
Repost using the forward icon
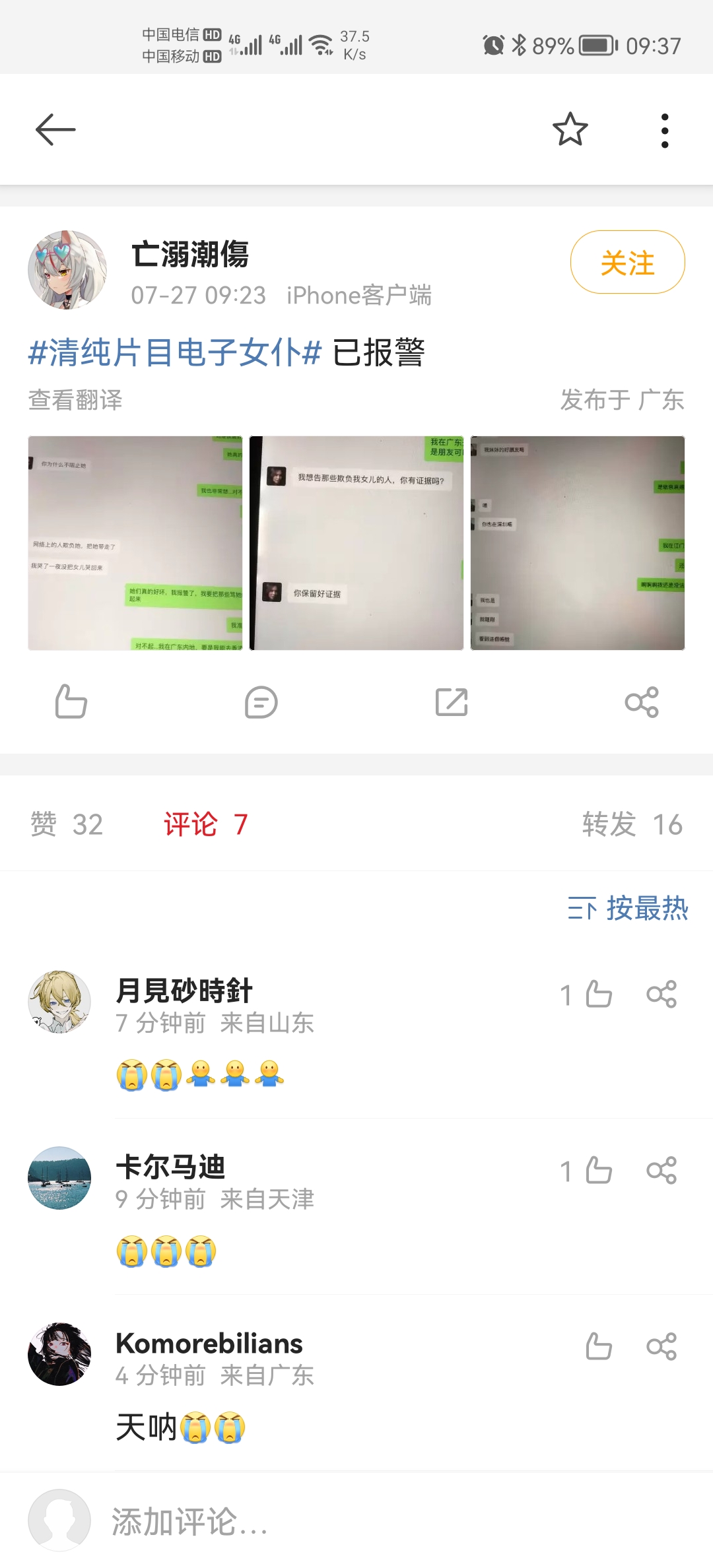(x=452, y=702)
